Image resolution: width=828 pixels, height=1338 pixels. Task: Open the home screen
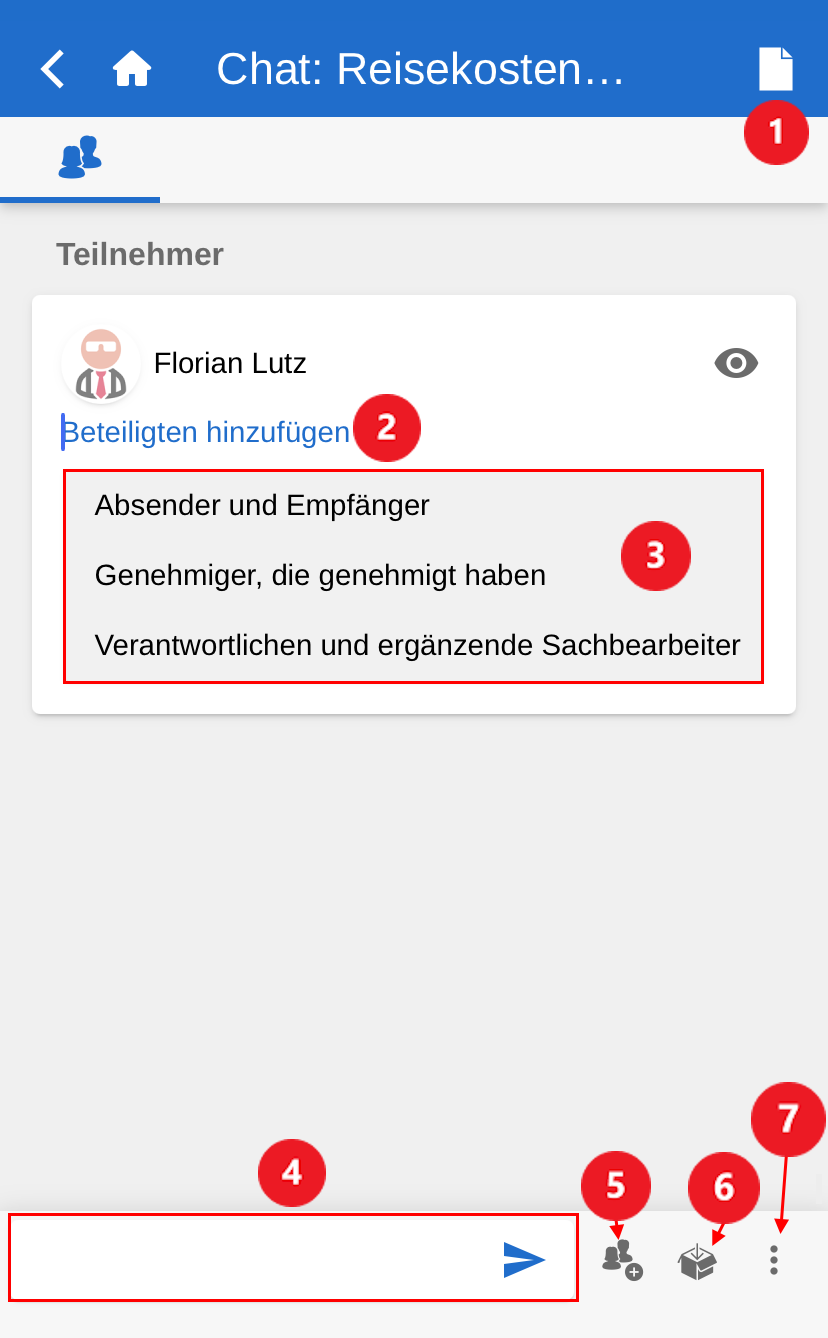(132, 69)
